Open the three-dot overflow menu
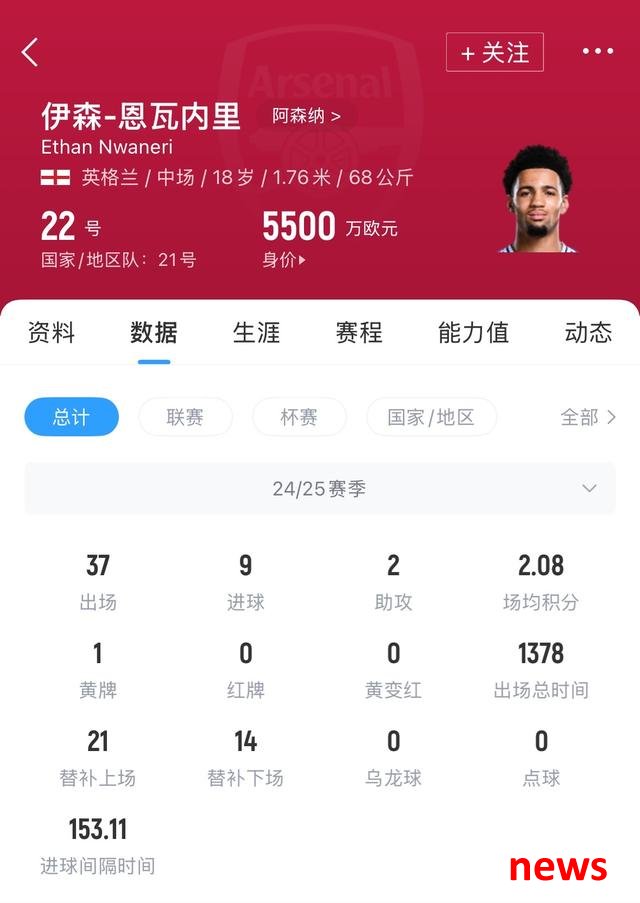Screen dimensions: 640x903 (x=597, y=52)
